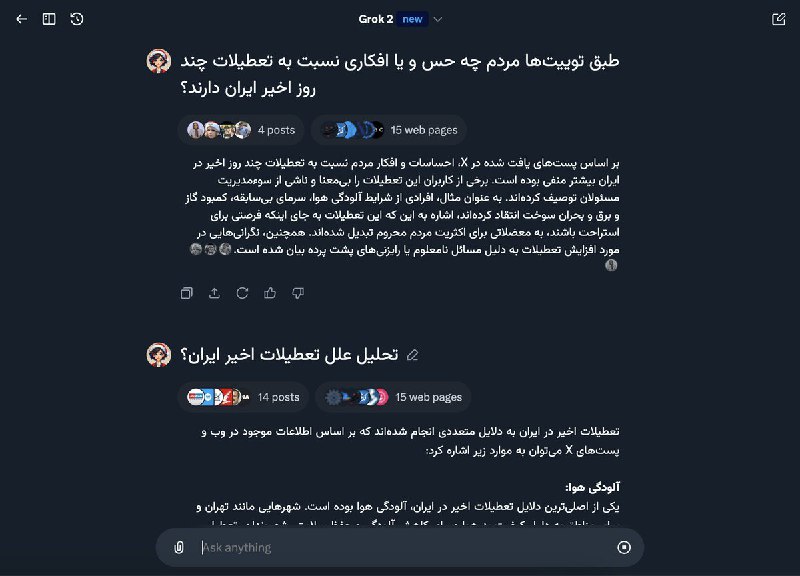View 15 web pages under second question
This screenshot has width=800, height=576.
[x=392, y=397]
